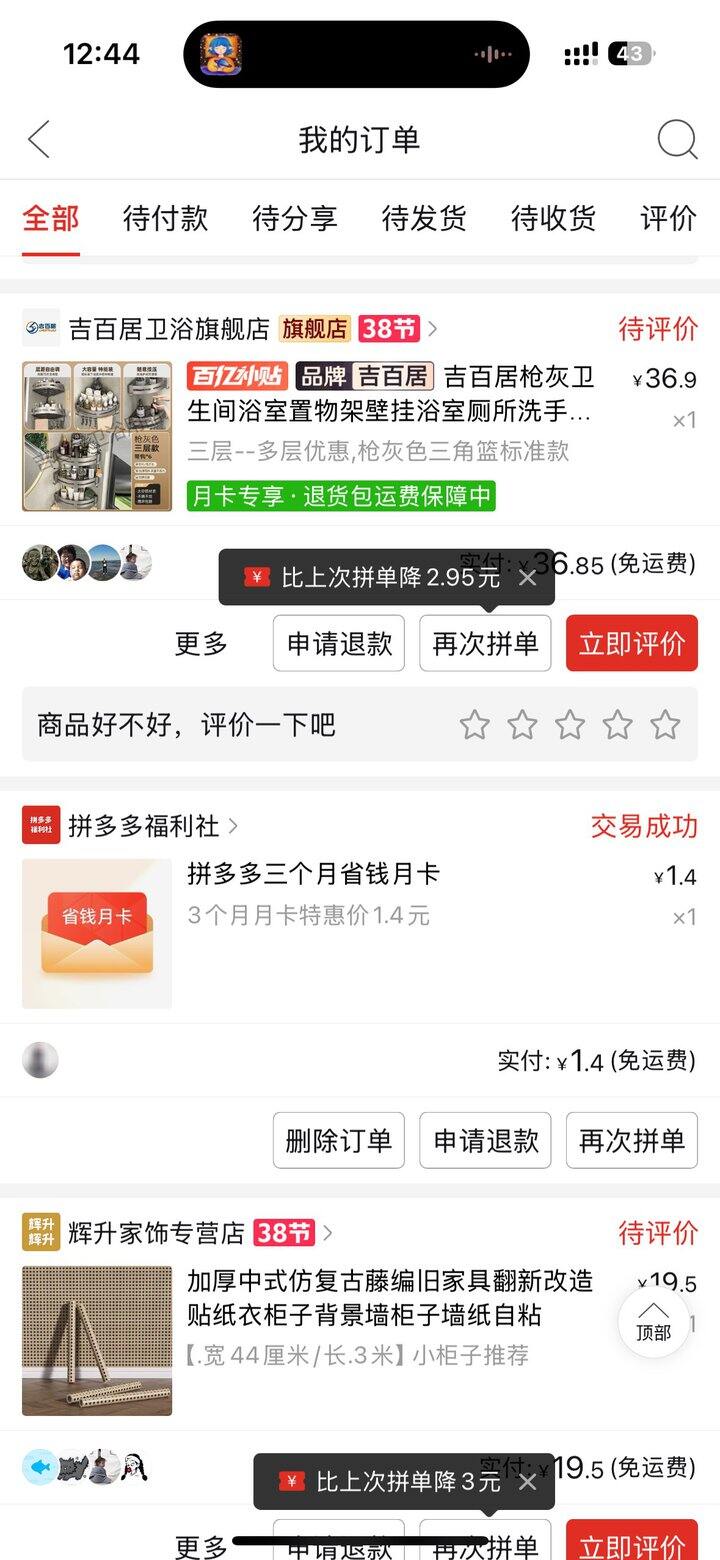The height and width of the screenshot is (1560, 720).
Task: Rate the 吉百居 product five stars
Action: click(x=665, y=725)
